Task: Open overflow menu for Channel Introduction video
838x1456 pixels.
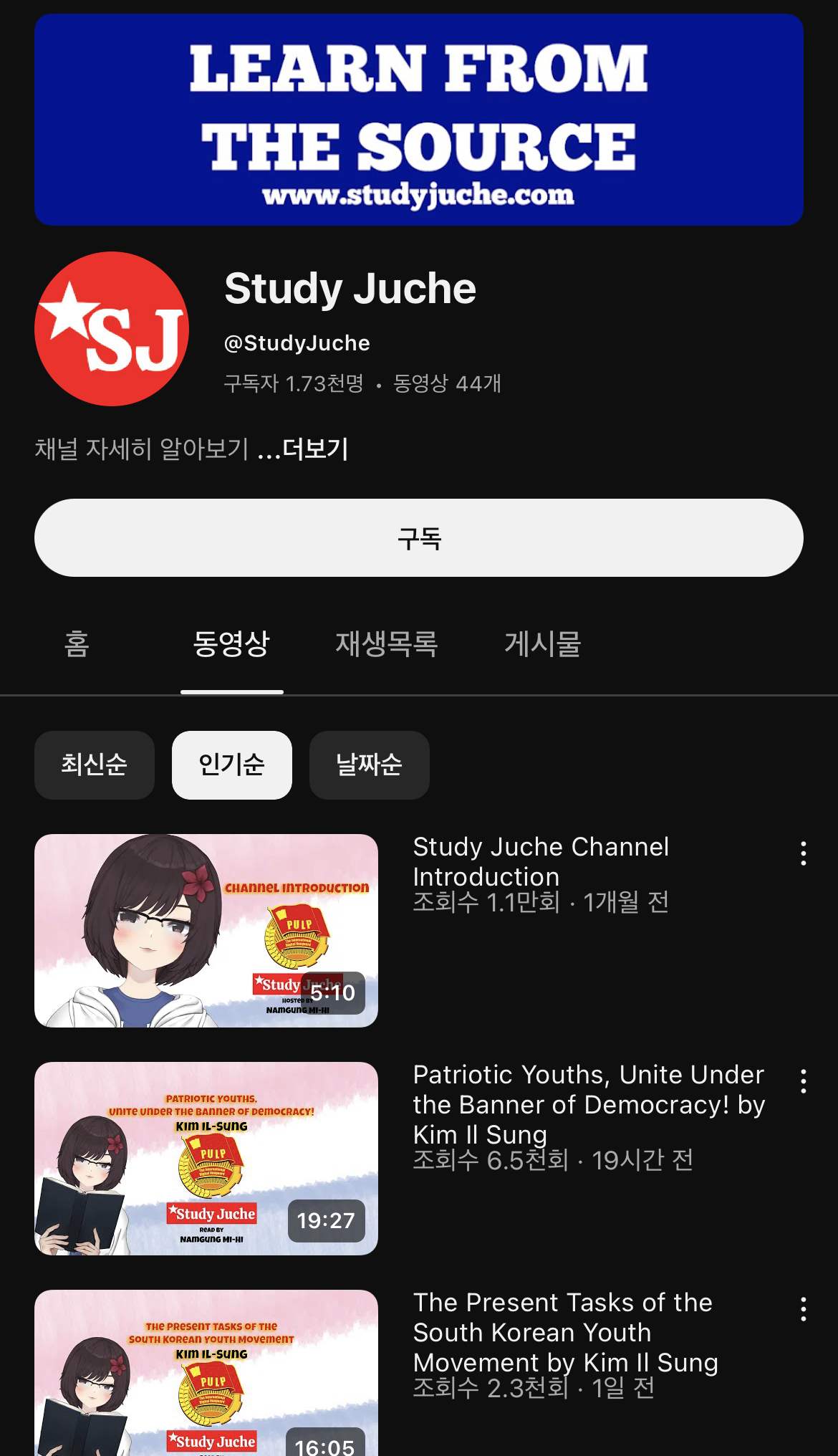Action: [804, 853]
